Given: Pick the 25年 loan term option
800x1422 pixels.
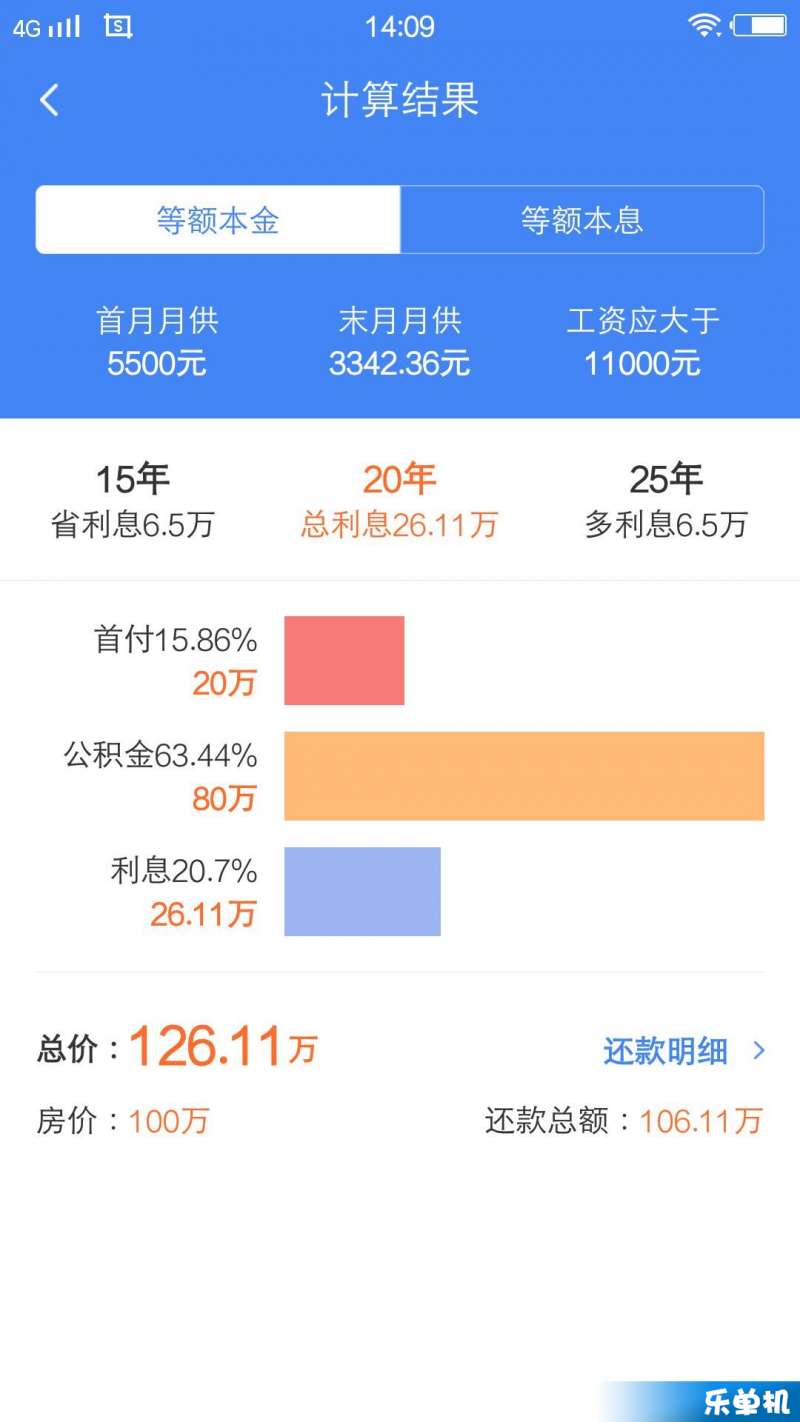Looking at the screenshot, I should pos(666,501).
